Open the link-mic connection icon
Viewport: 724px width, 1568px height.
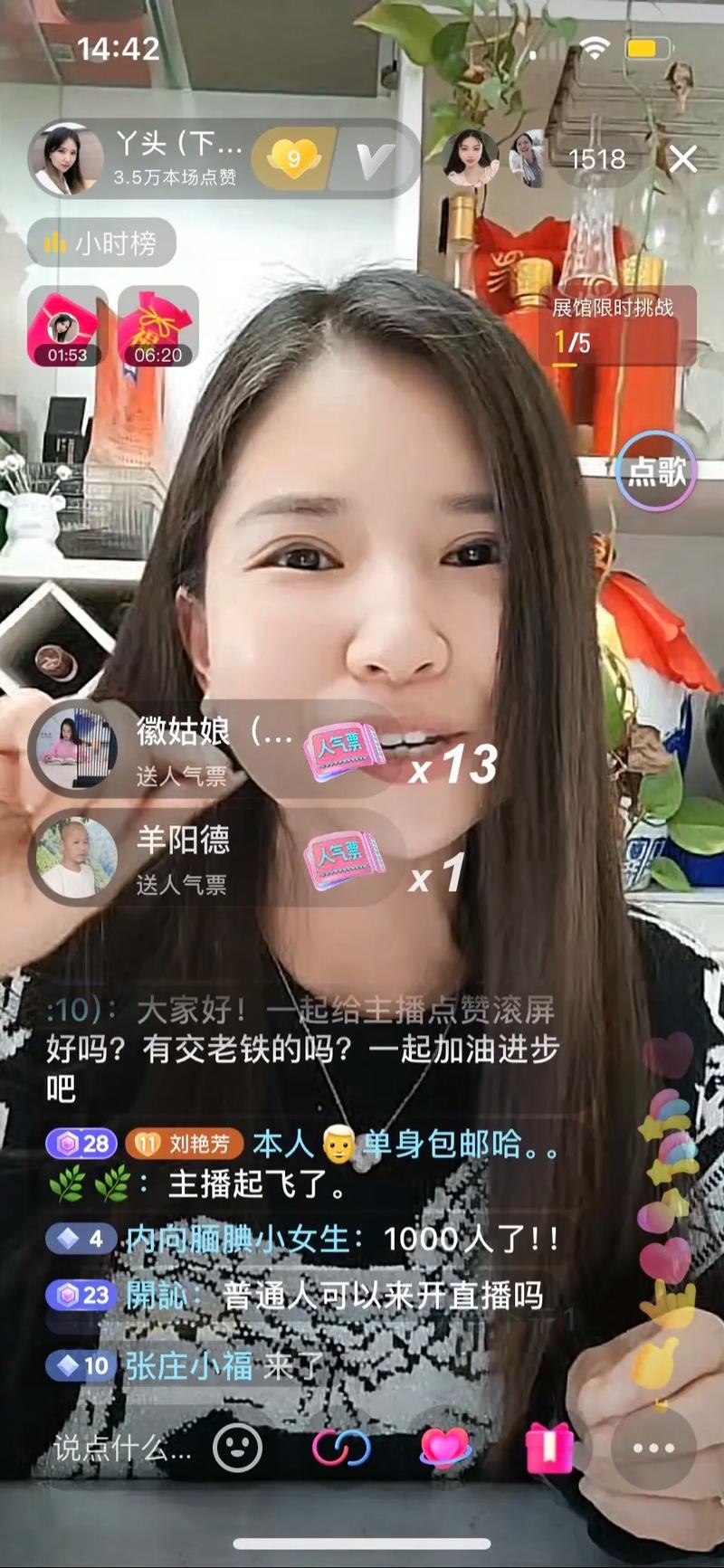[x=341, y=1448]
